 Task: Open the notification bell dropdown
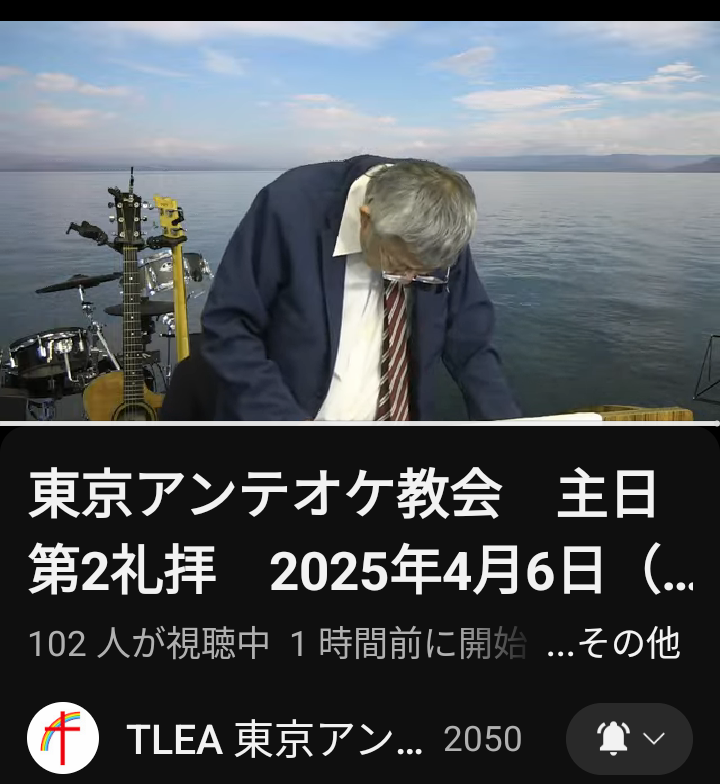pos(629,739)
